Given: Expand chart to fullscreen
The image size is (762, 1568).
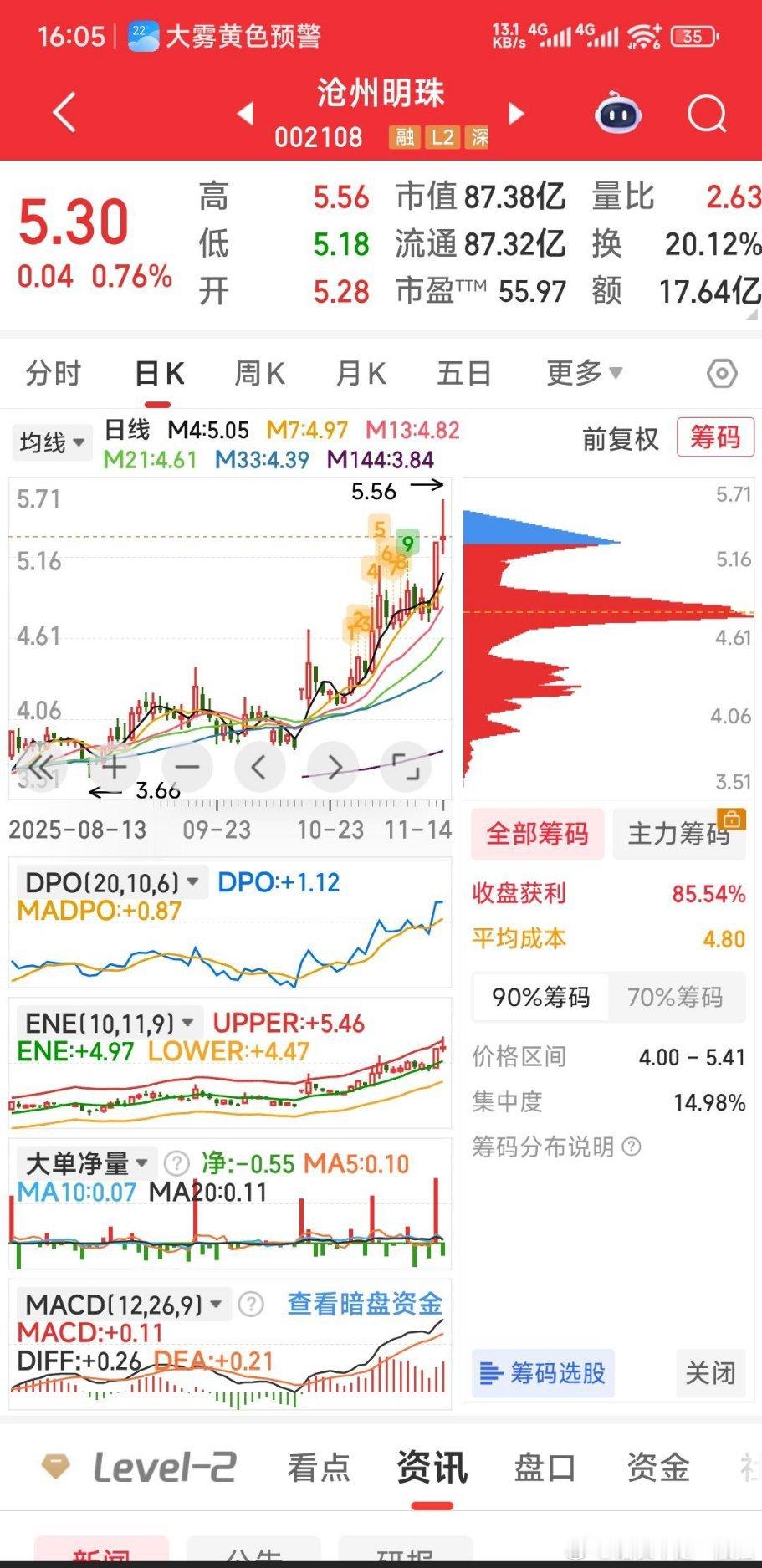Looking at the screenshot, I should (407, 766).
